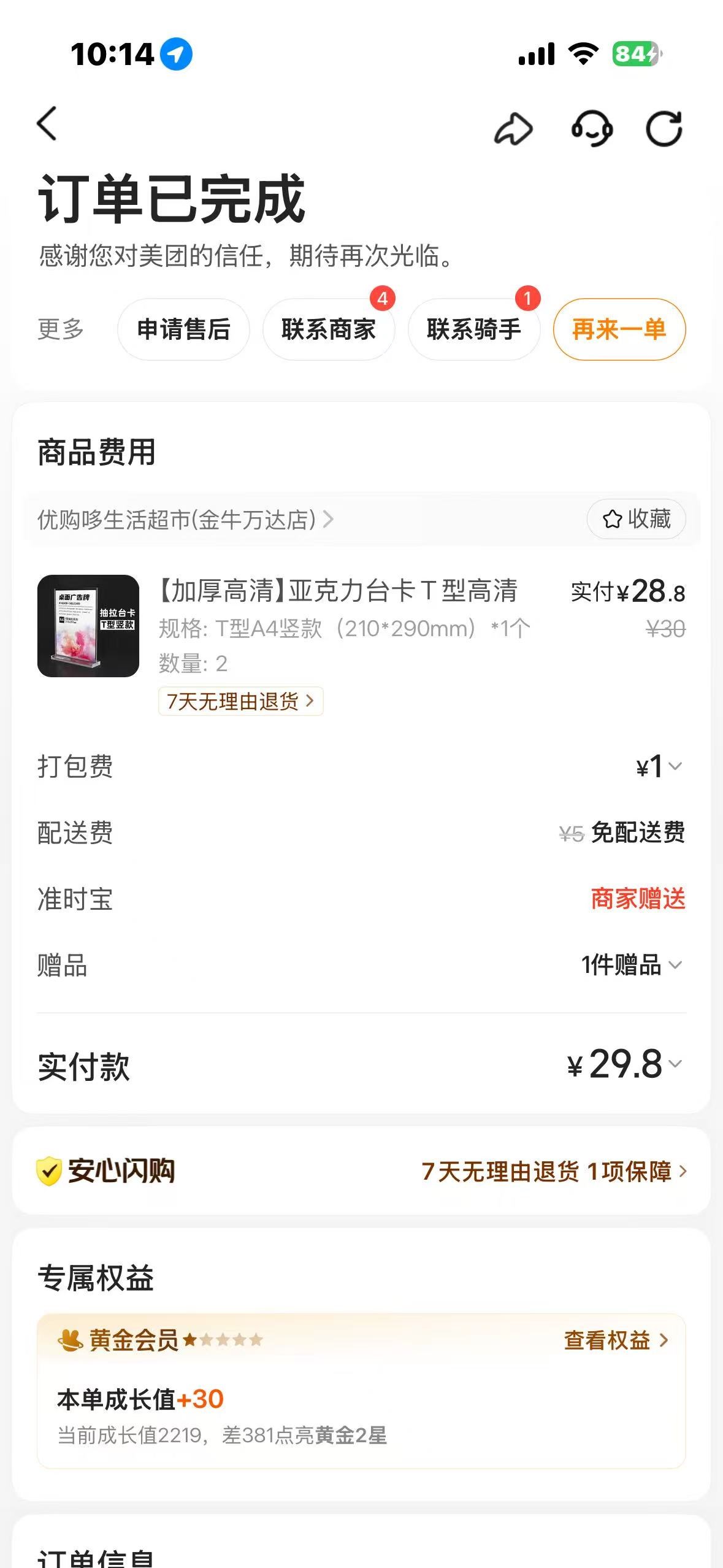
Task: Open 查看权益 for 黄金会员
Action: click(x=616, y=1340)
